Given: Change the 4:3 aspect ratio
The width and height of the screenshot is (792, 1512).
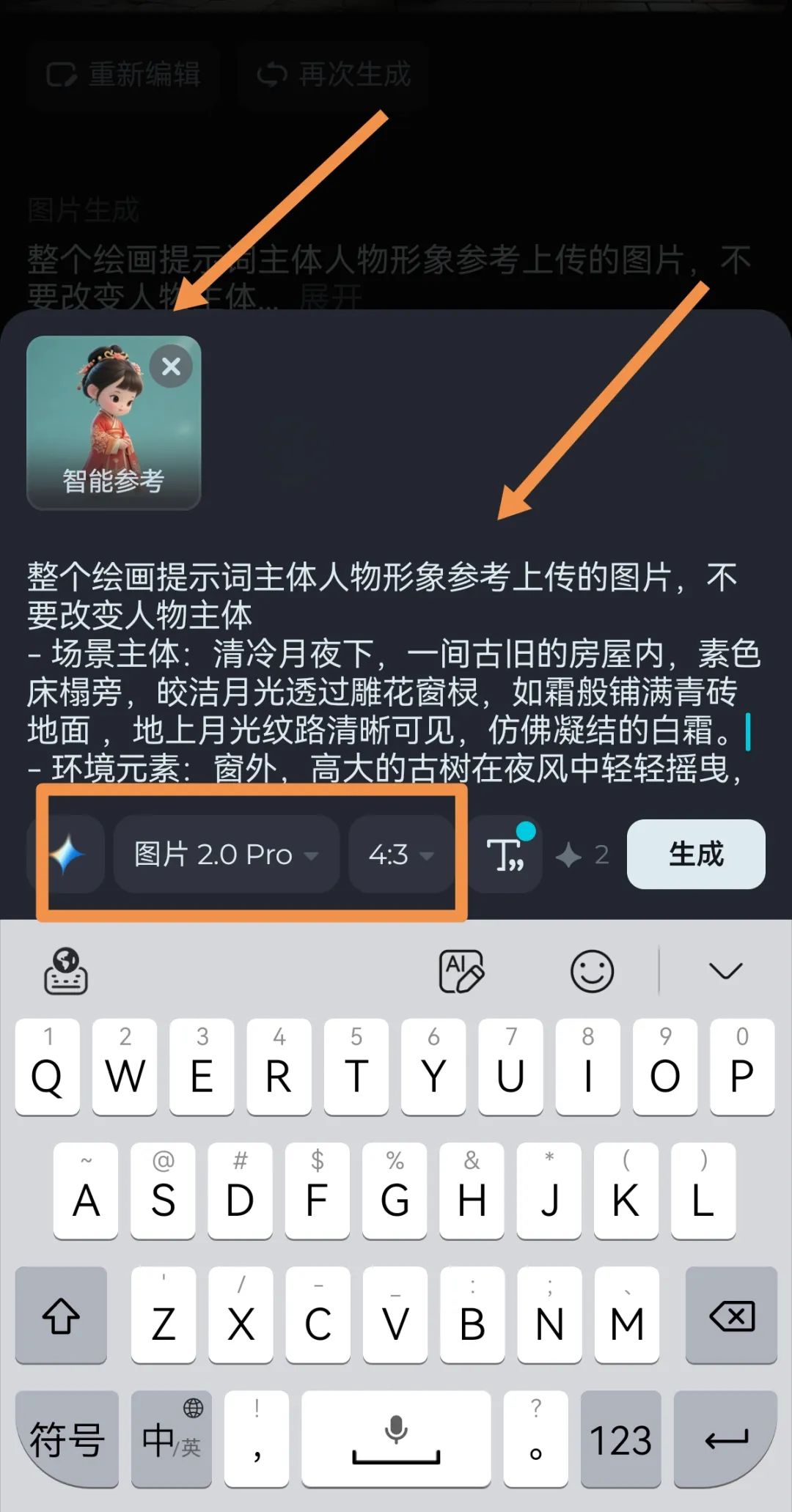Looking at the screenshot, I should coord(400,855).
